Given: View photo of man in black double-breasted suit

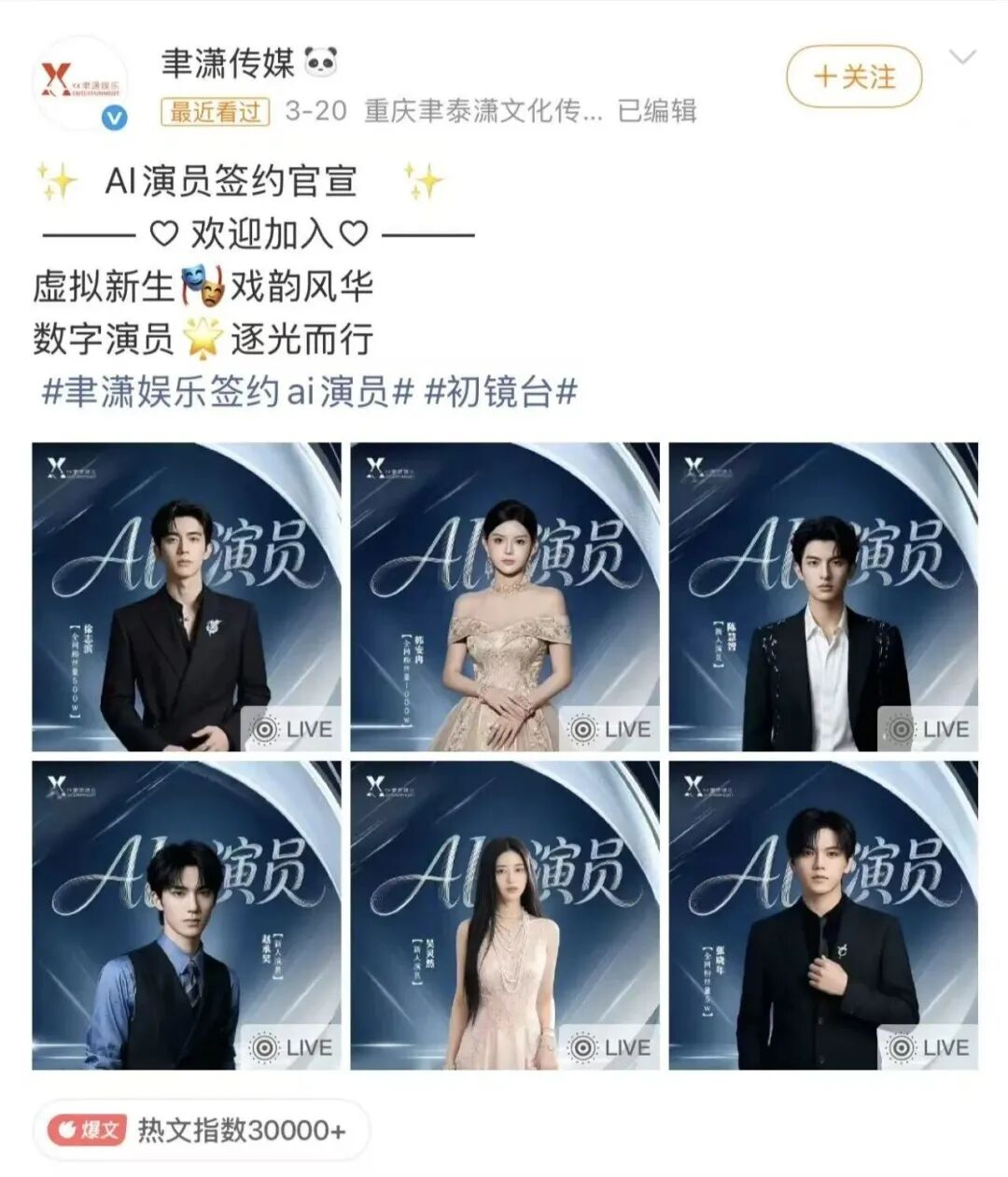Looking at the screenshot, I should pos(187,597).
